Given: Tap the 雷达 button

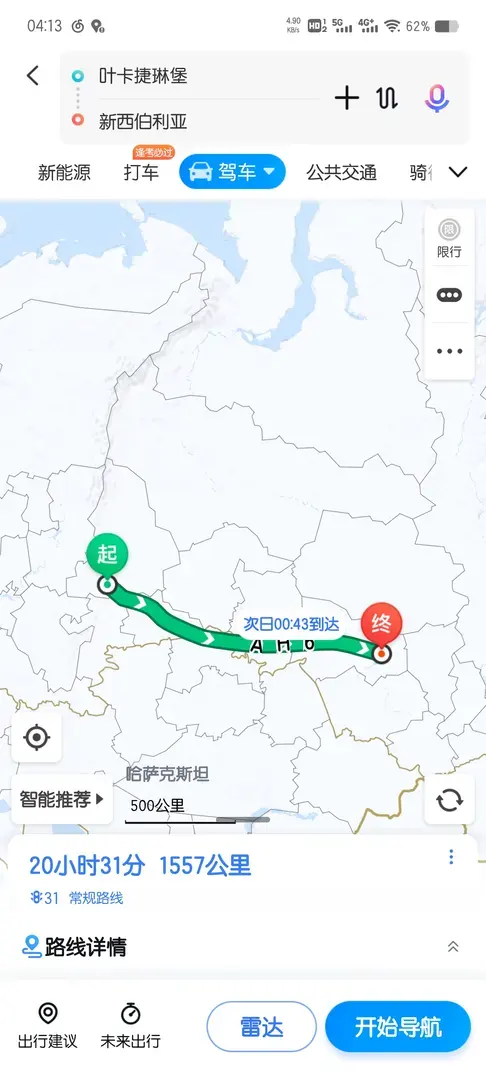Looking at the screenshot, I should 262,1027.
